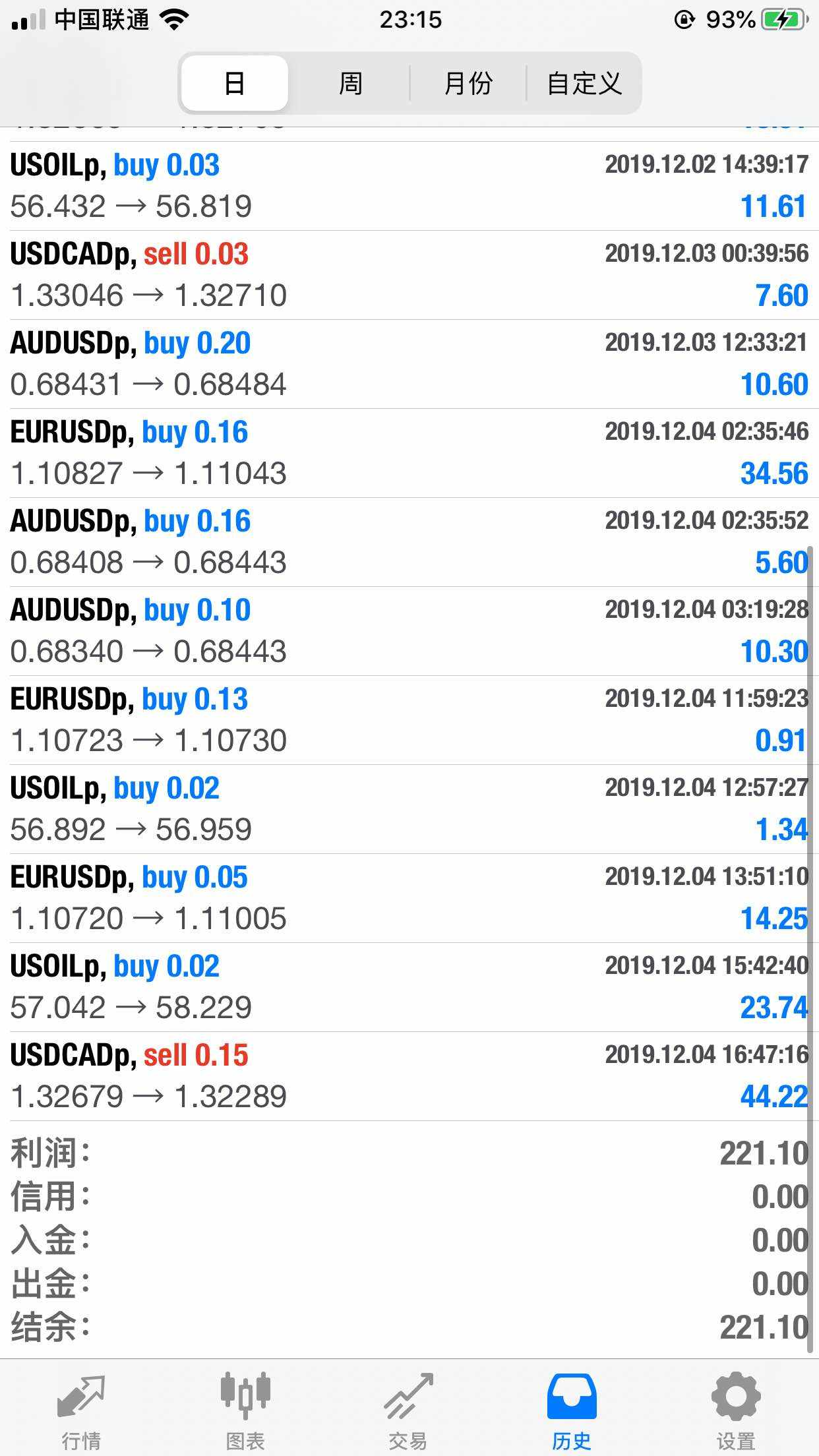Open the USDCADp sell 0.15 trade details

pyautogui.click(x=409, y=1076)
